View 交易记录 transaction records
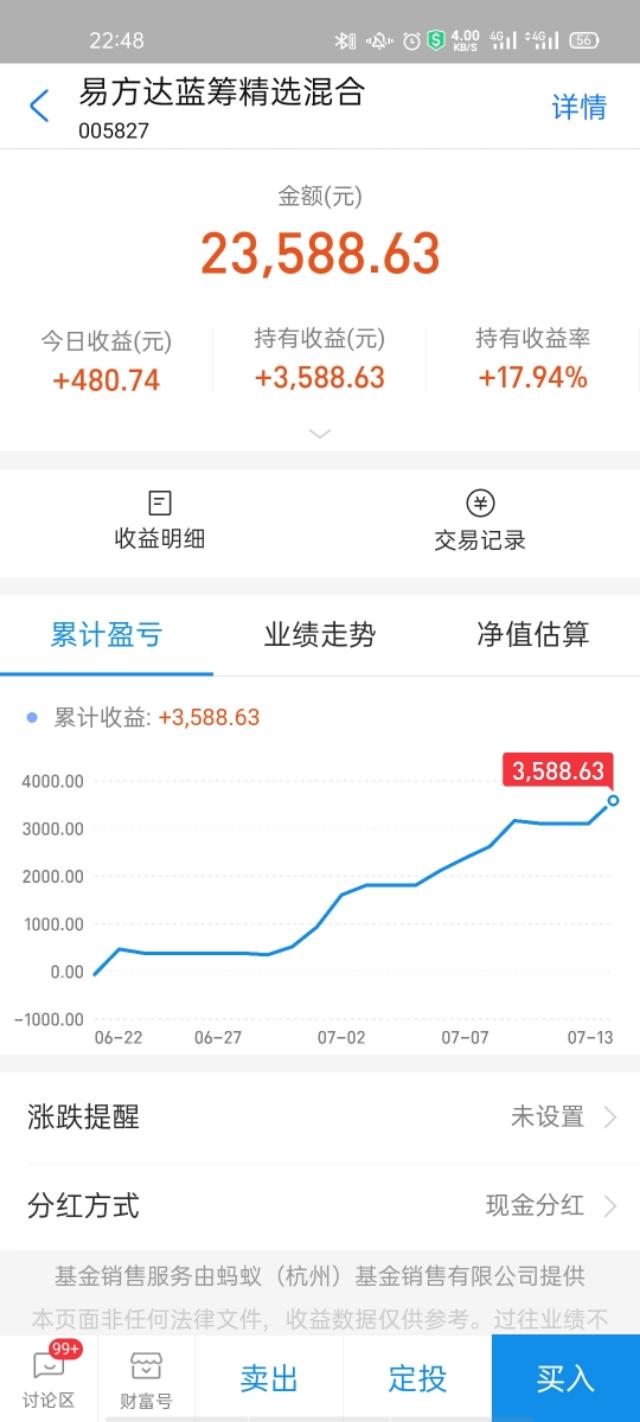 (x=480, y=520)
